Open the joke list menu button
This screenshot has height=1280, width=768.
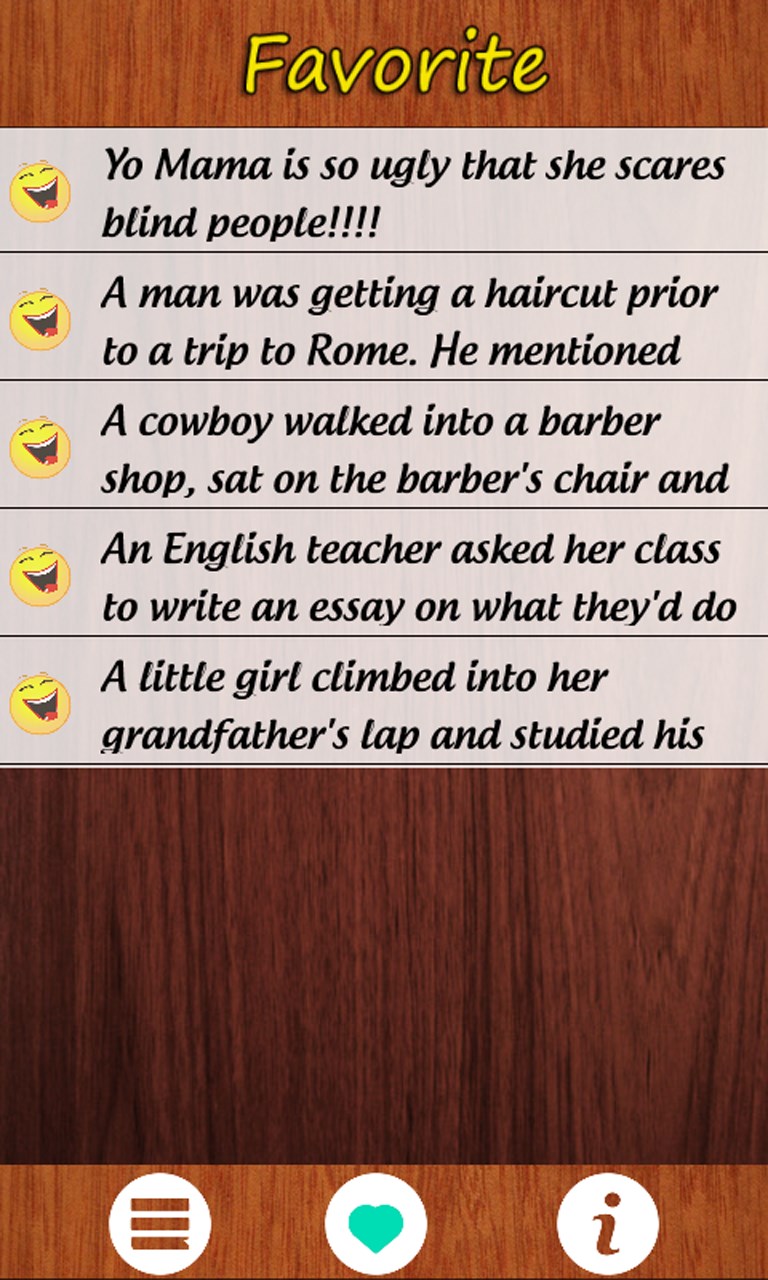[160, 1223]
